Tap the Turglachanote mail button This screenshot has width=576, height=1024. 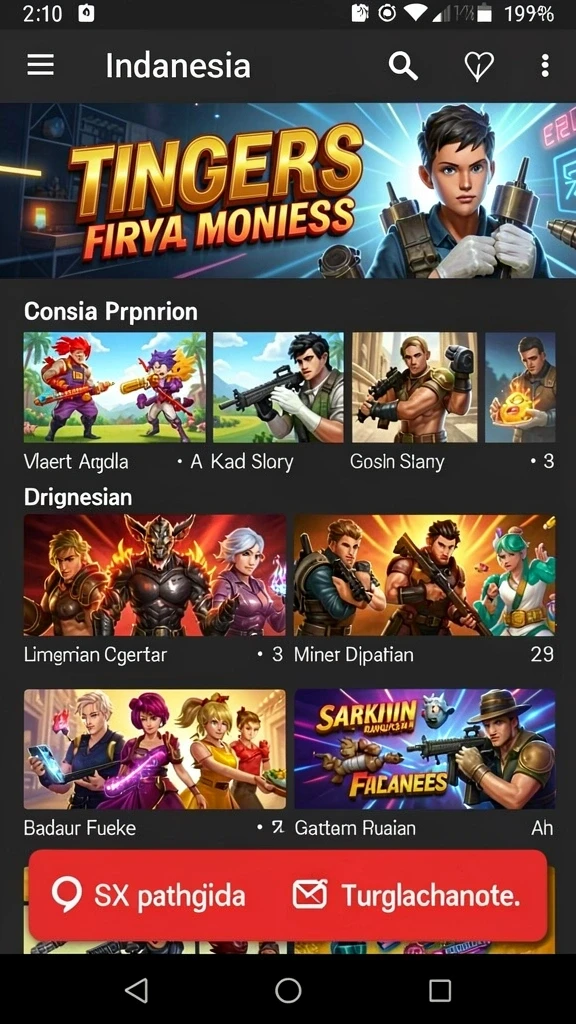coord(406,895)
